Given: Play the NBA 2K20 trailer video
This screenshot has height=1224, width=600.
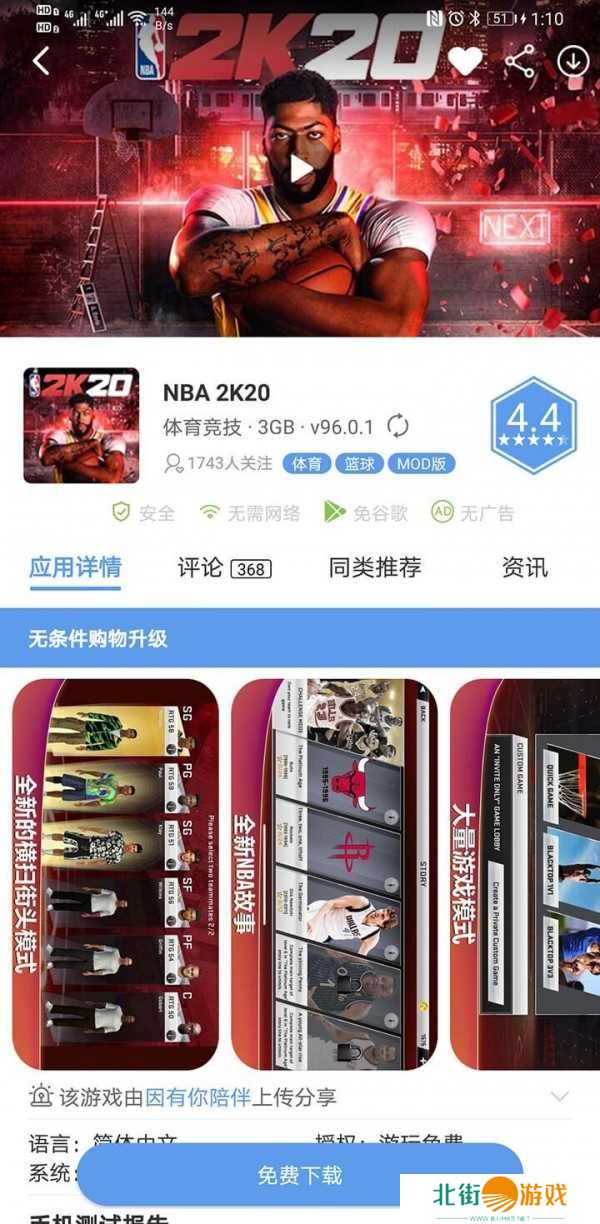Looking at the screenshot, I should click(300, 169).
